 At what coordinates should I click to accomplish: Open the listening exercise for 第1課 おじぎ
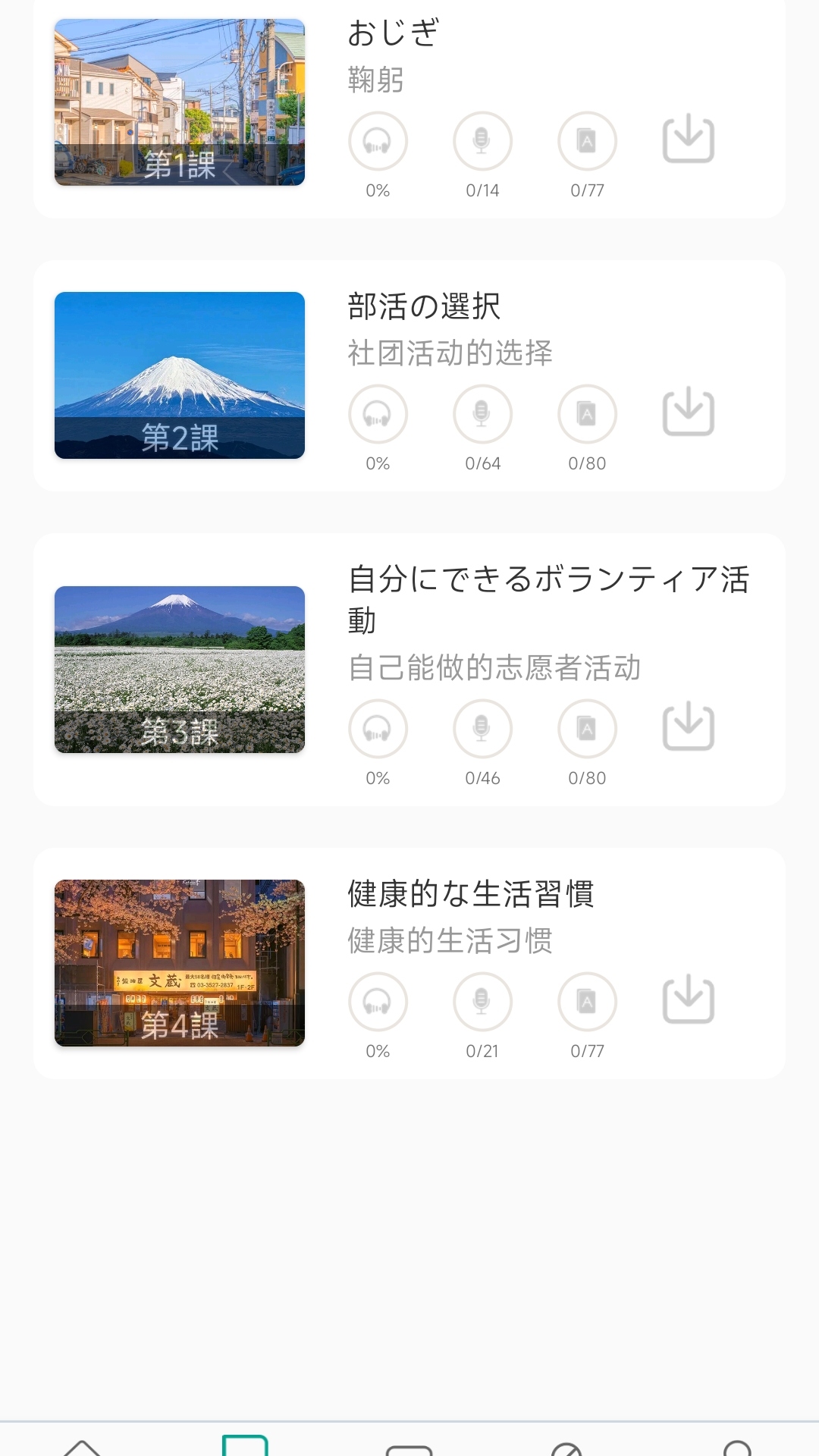[x=378, y=141]
